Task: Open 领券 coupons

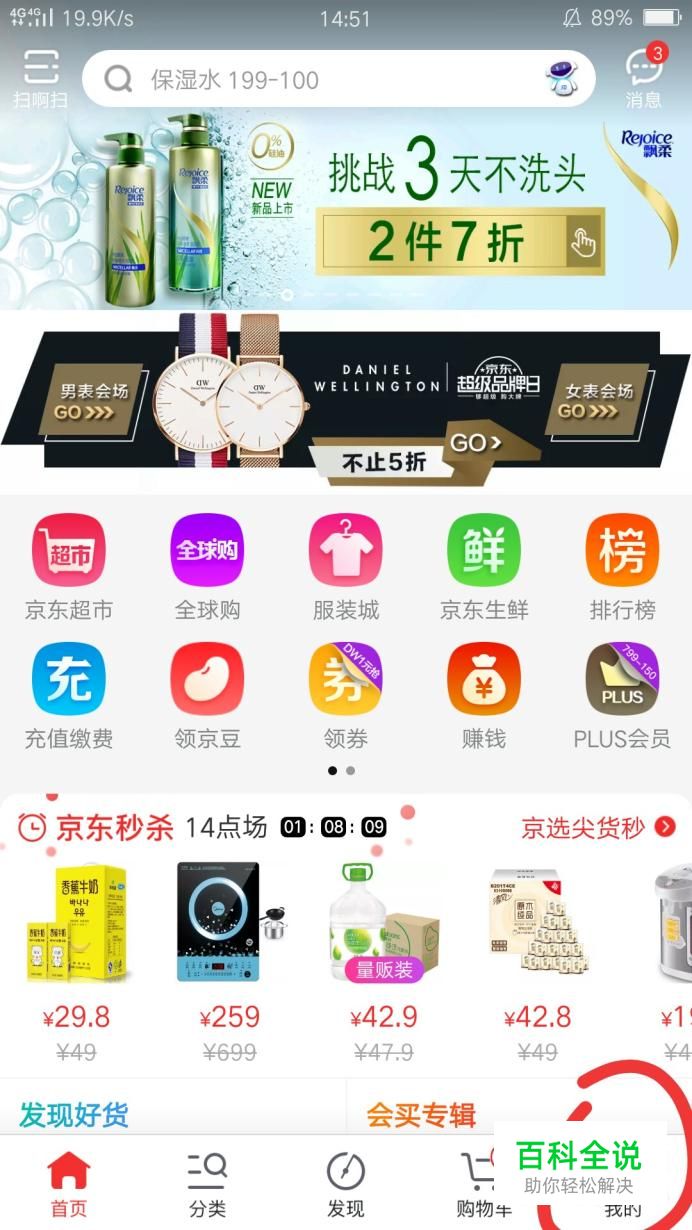Action: pyautogui.click(x=346, y=696)
